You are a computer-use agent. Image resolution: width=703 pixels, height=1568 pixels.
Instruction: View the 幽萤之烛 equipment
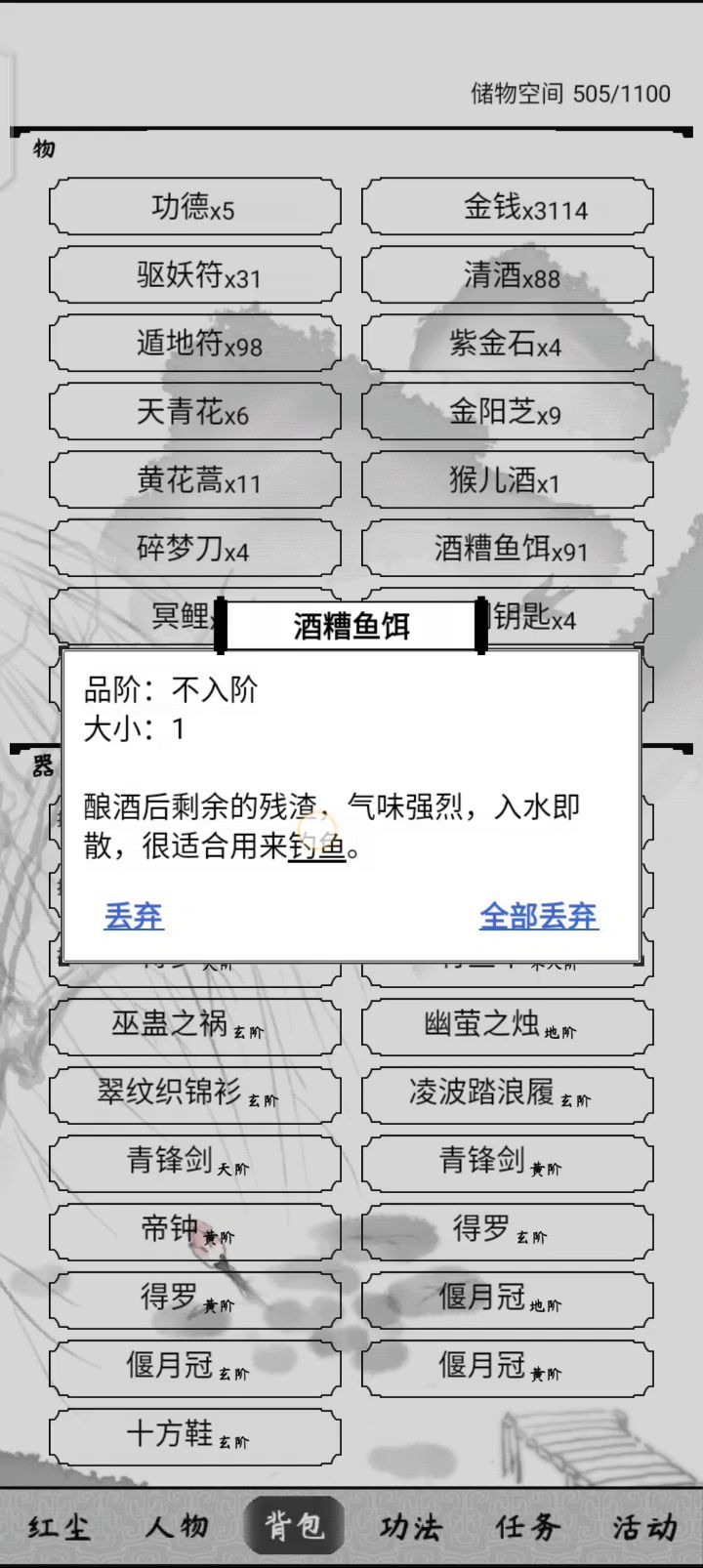507,1025
